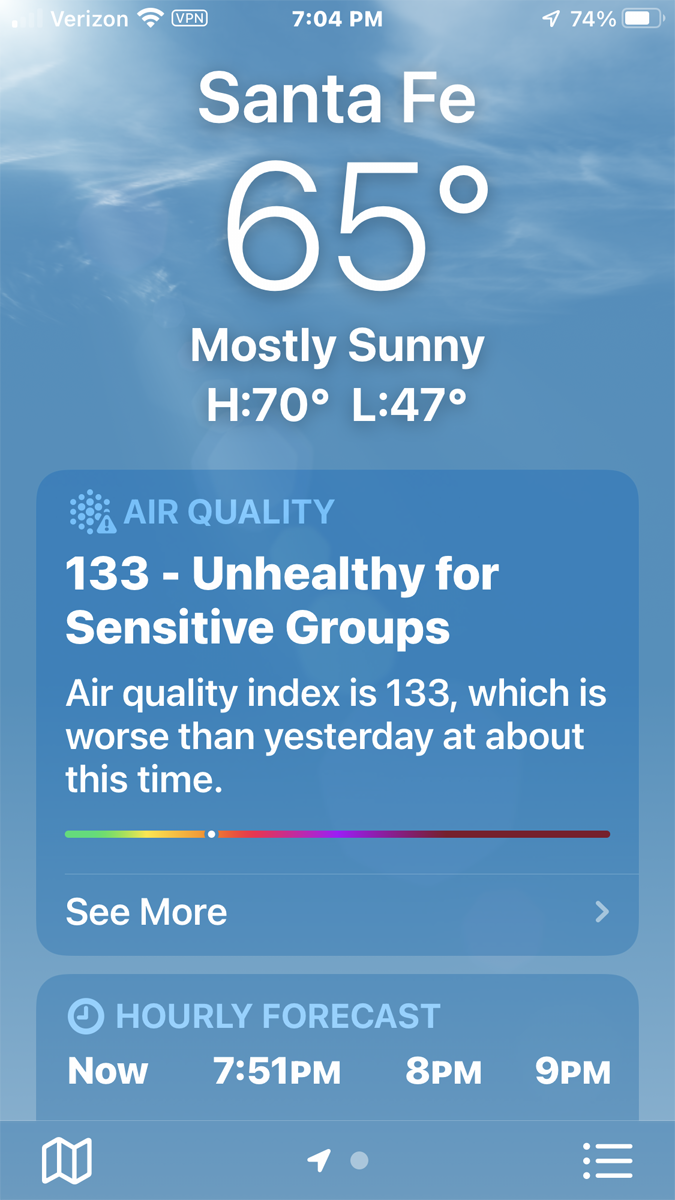The height and width of the screenshot is (1200, 675).
Task: Select the current location page indicator
Action: tap(319, 1161)
